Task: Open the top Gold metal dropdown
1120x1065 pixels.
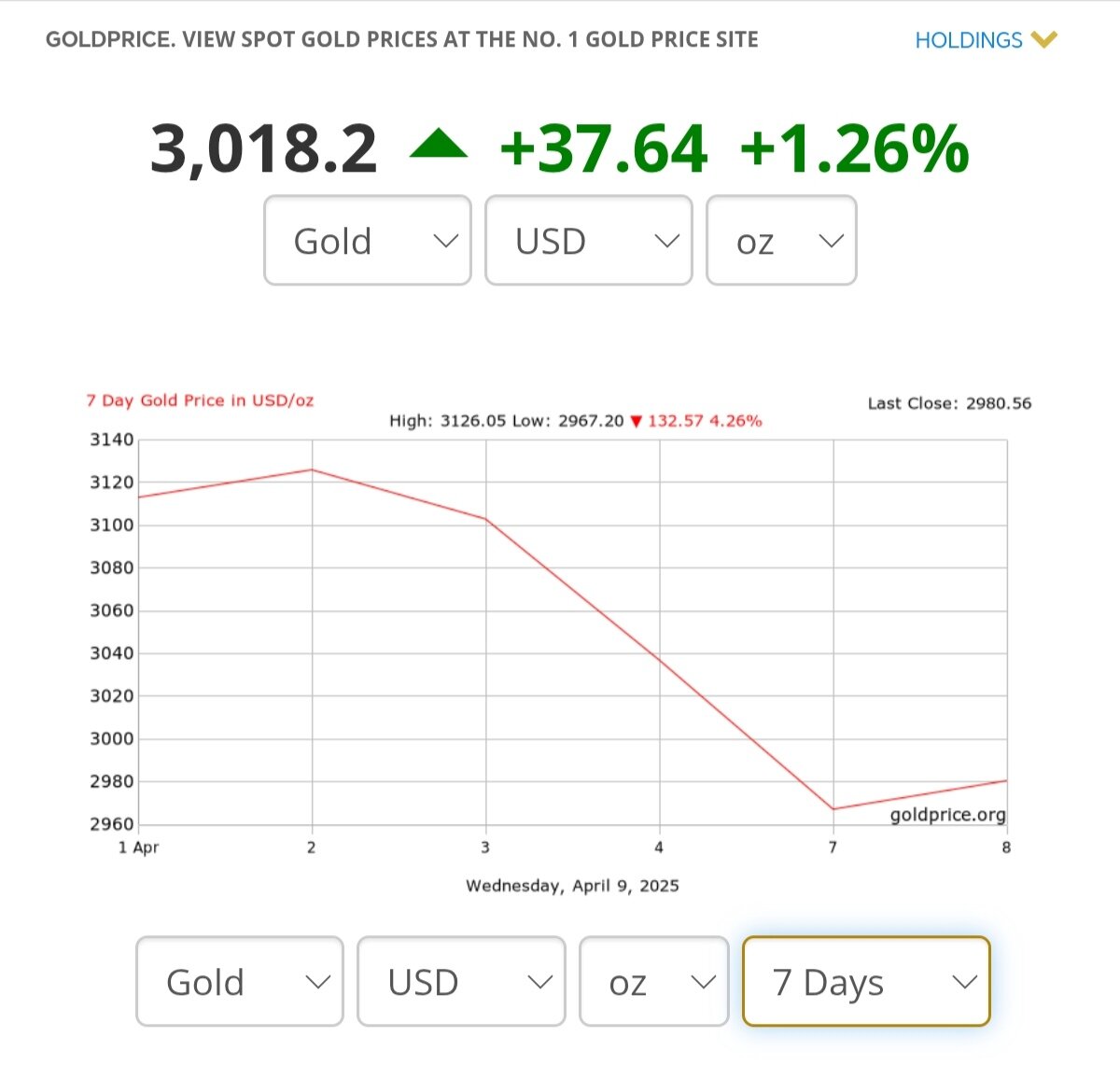Action: pyautogui.click(x=368, y=241)
